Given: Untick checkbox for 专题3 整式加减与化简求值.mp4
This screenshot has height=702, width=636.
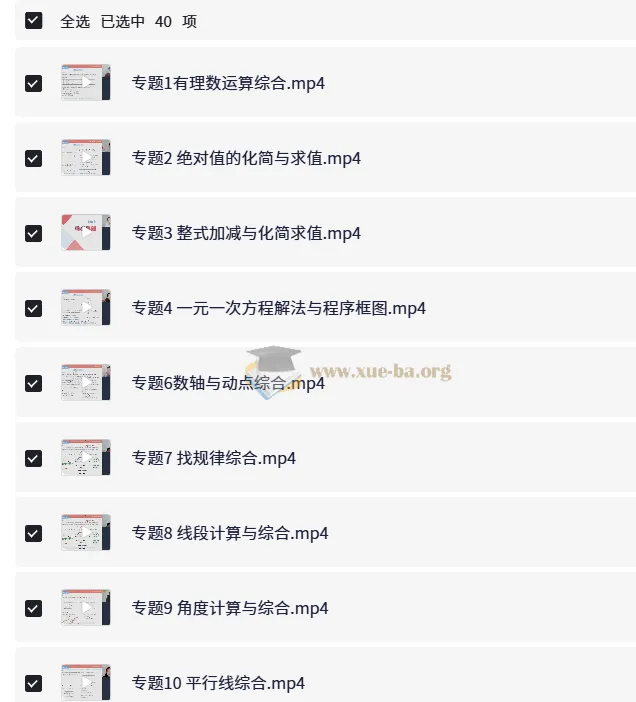Looking at the screenshot, I should [x=34, y=233].
